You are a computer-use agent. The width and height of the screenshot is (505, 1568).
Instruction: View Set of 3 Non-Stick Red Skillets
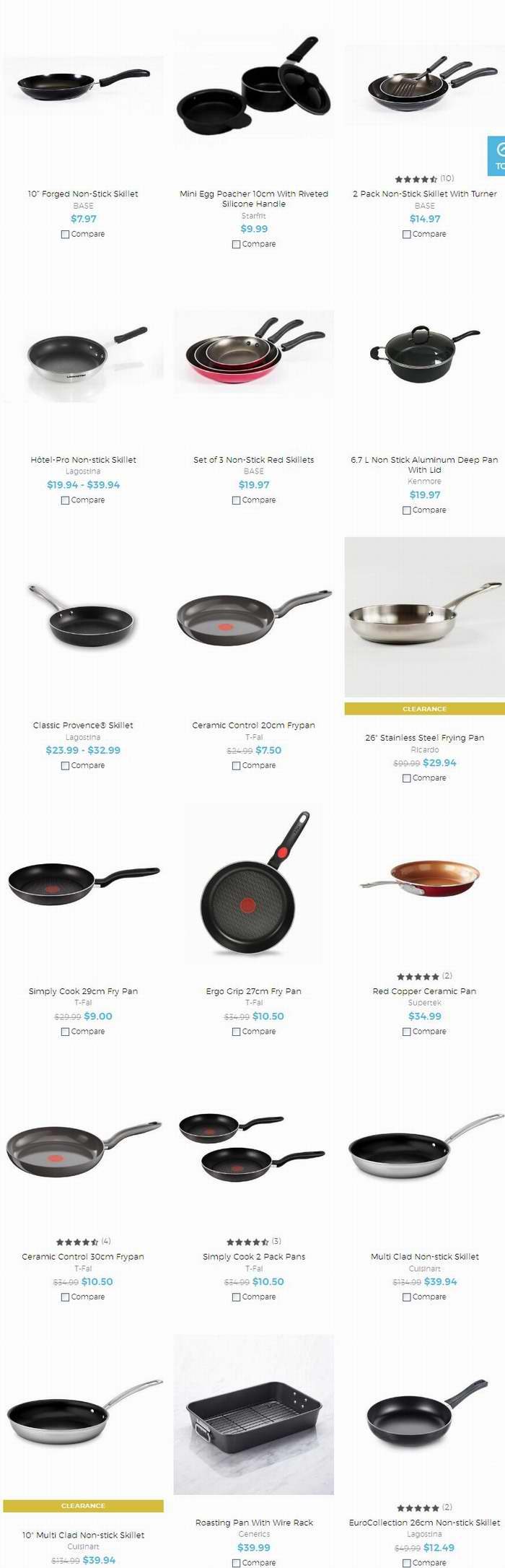[253, 459]
